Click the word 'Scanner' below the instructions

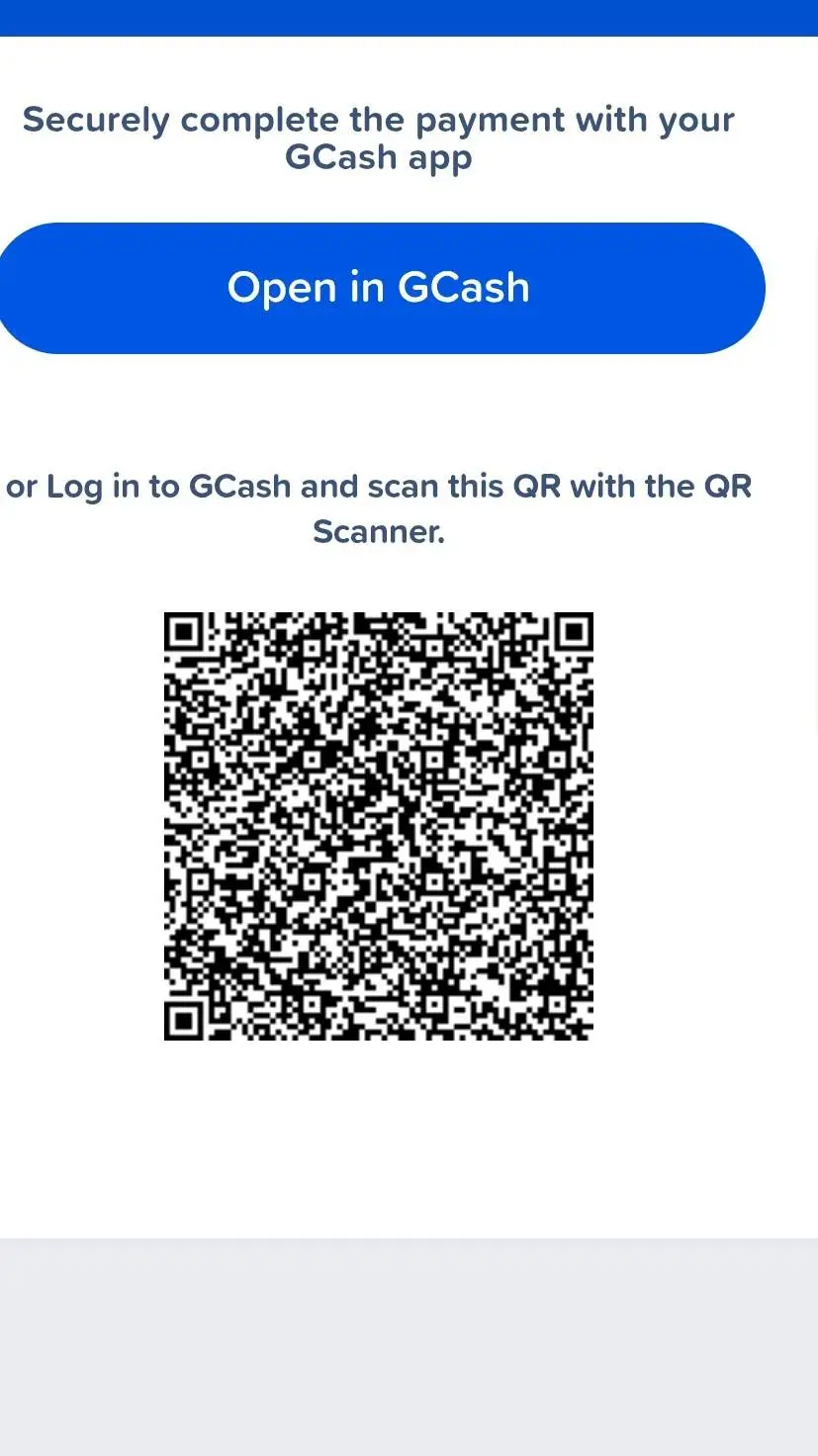click(379, 531)
